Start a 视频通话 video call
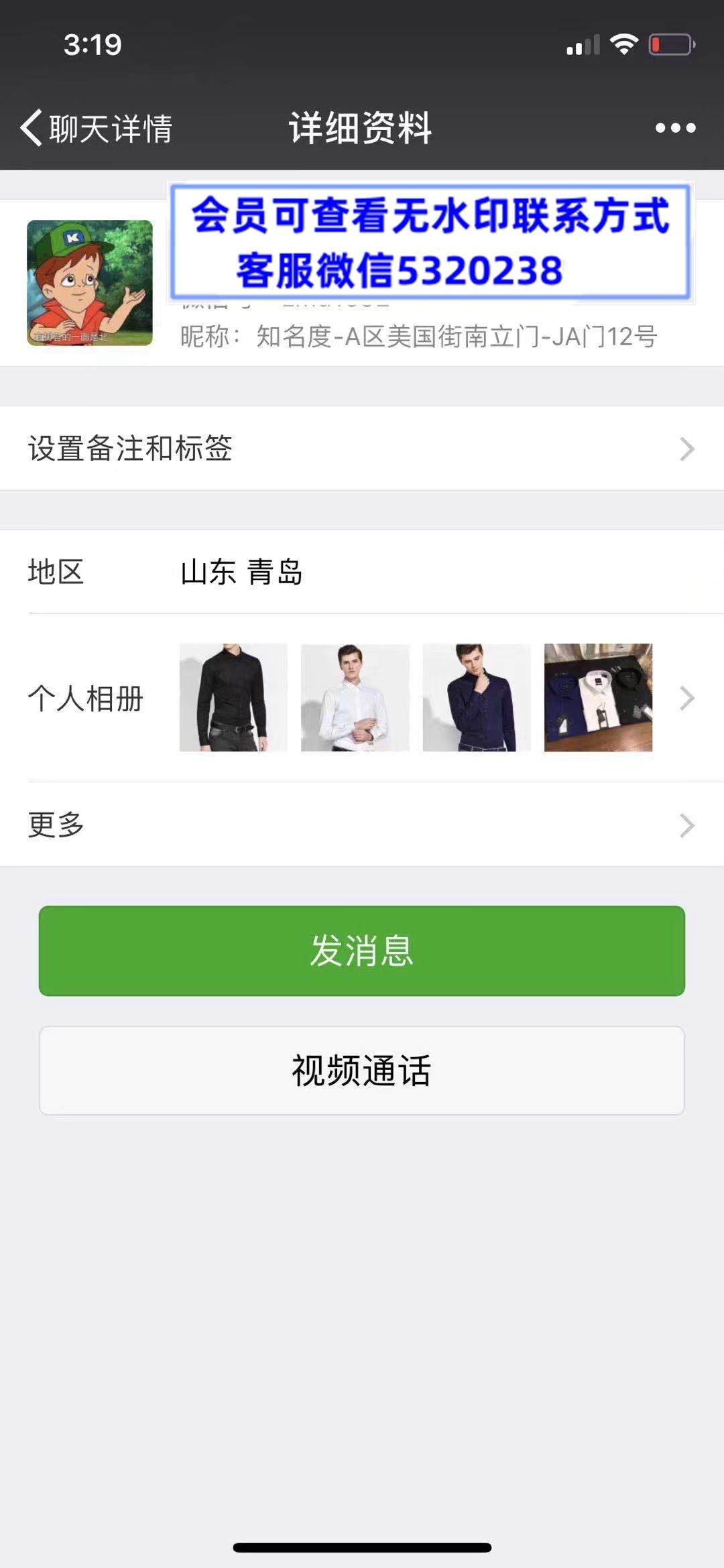The image size is (724, 1568). pyautogui.click(x=362, y=1071)
